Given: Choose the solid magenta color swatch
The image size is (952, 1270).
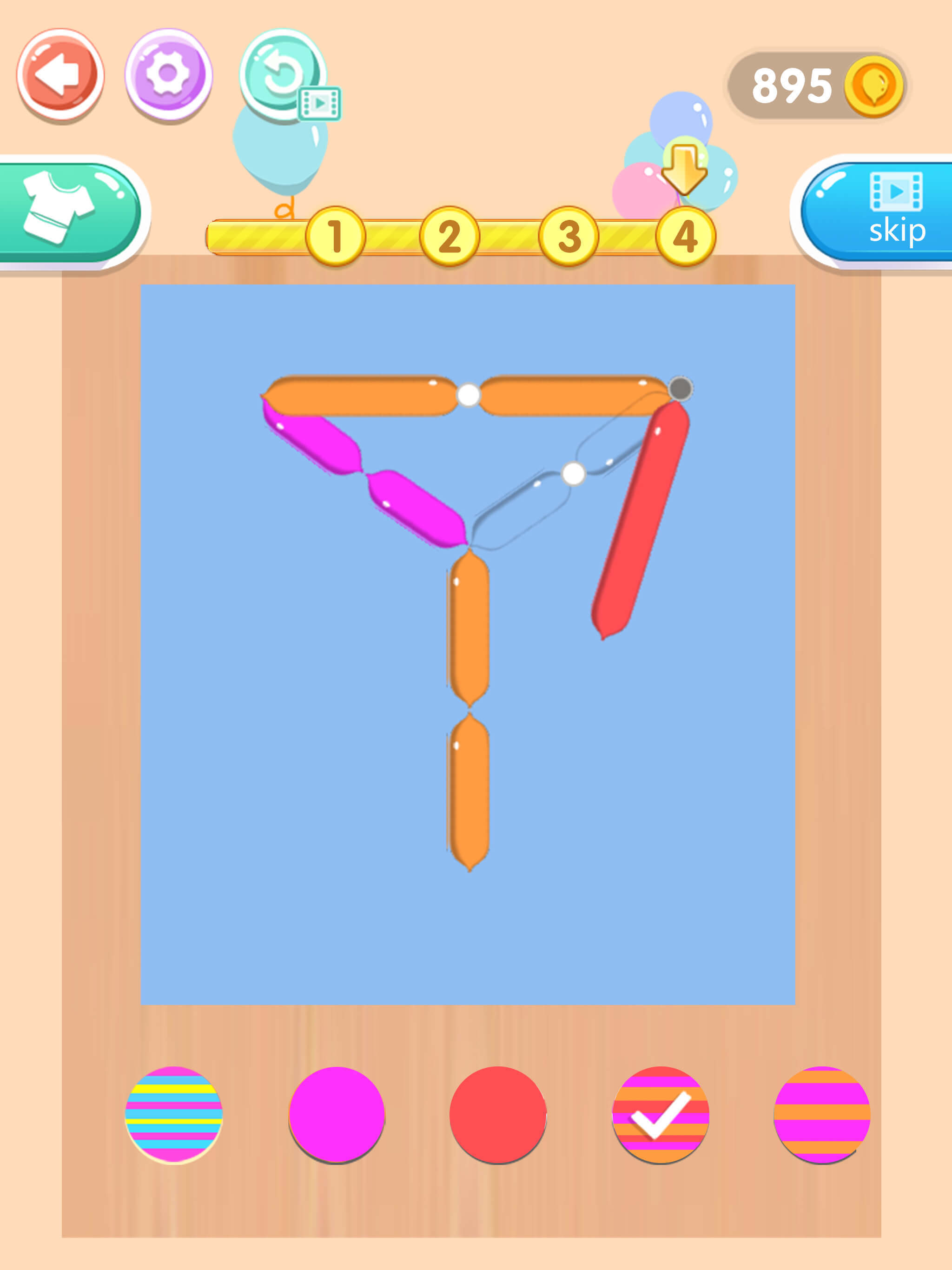Looking at the screenshot, I should (337, 1114).
